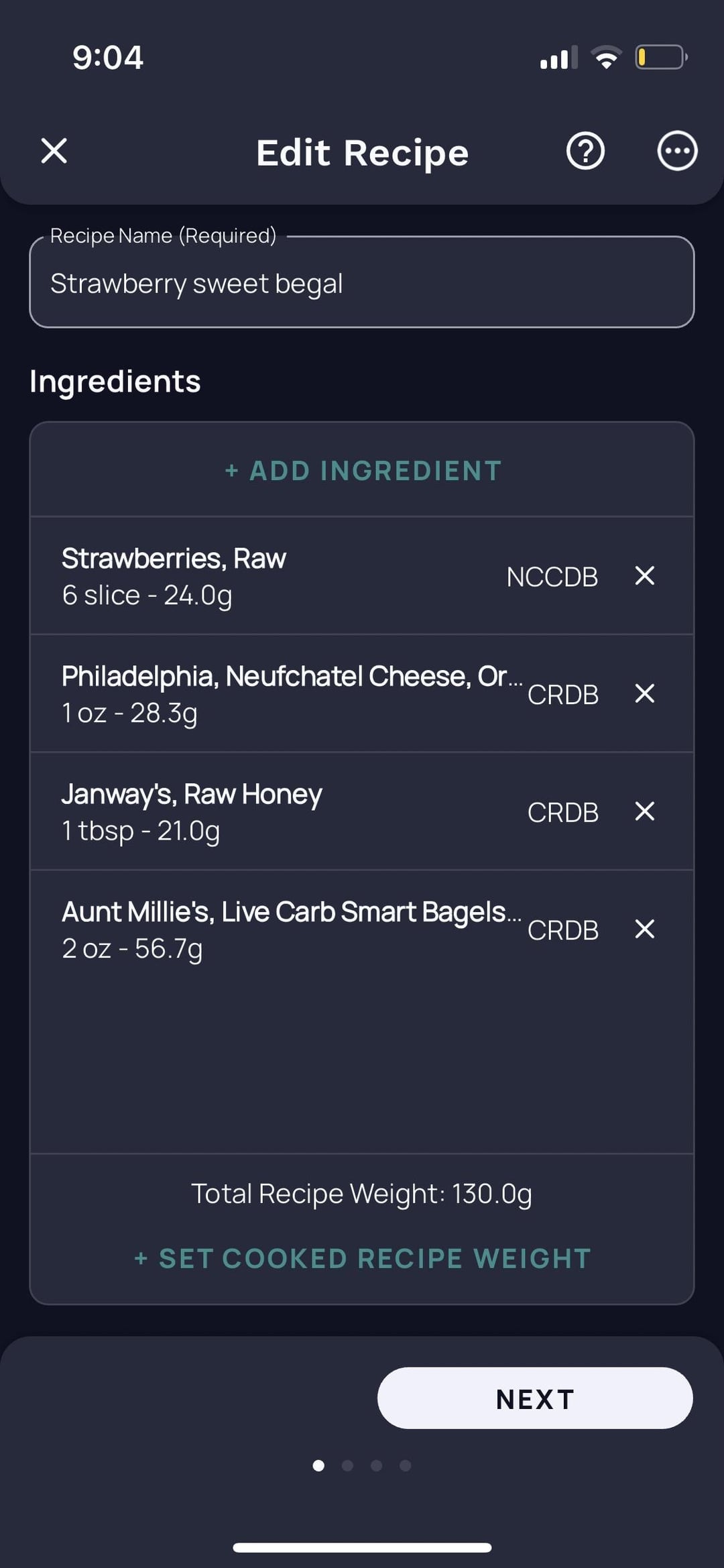This screenshot has width=724, height=1568.
Task: Delete the Philadelphia Neufchatel Cheese ingredient
Action: [x=644, y=693]
